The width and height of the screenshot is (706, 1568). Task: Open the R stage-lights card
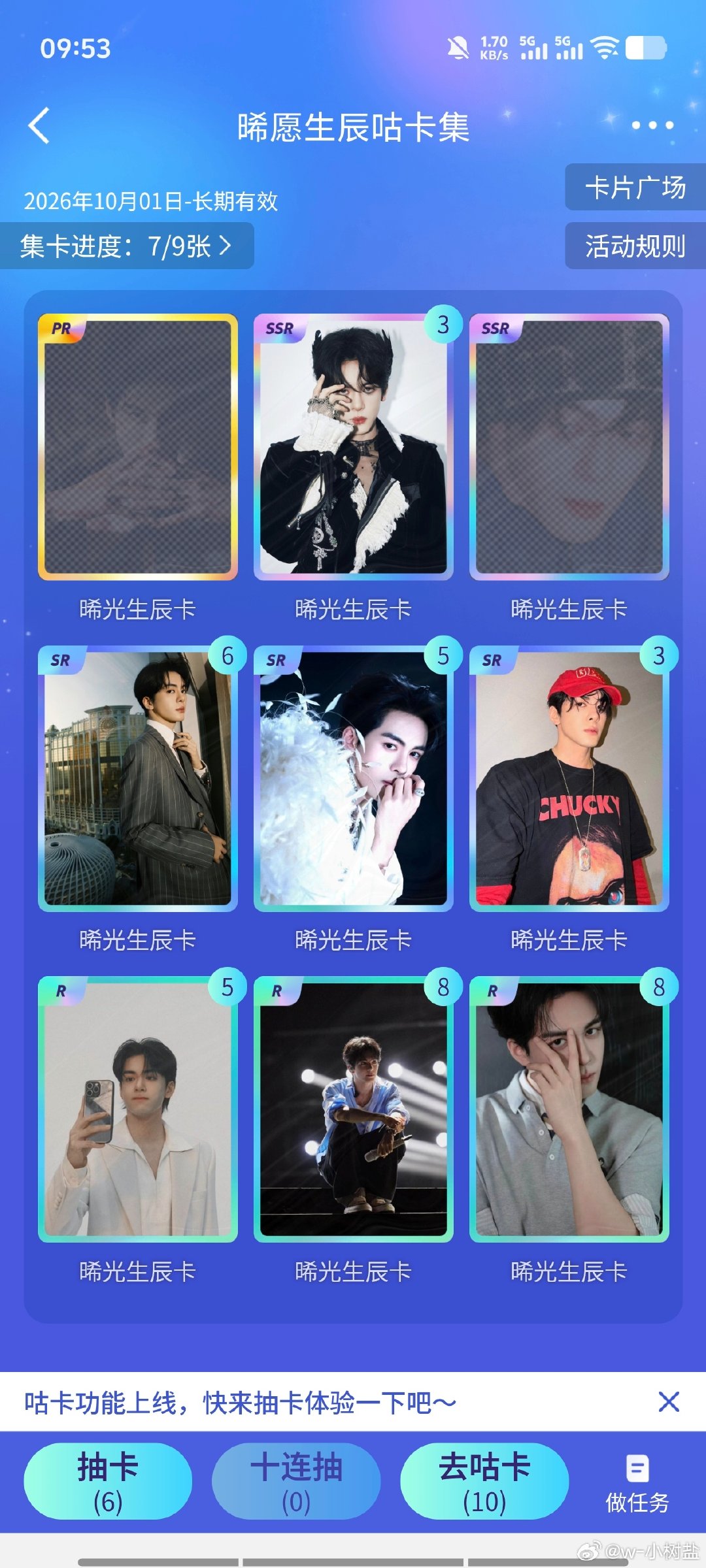tap(354, 1109)
